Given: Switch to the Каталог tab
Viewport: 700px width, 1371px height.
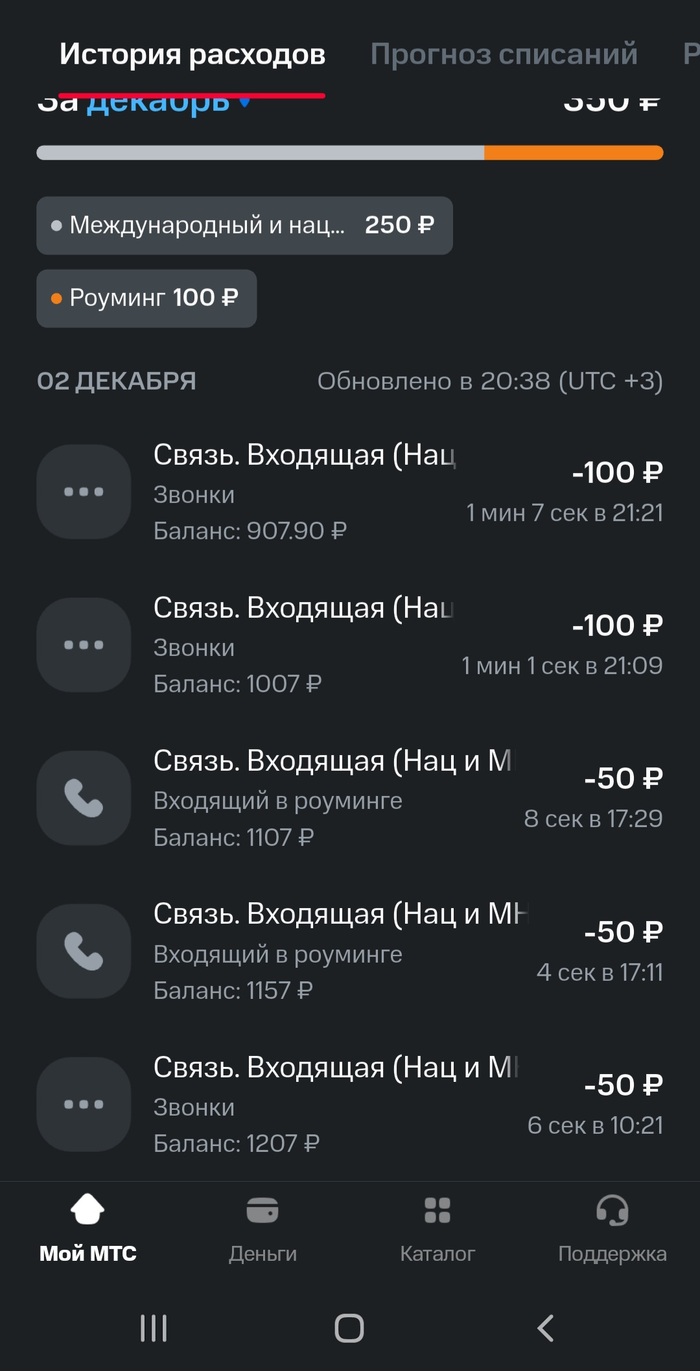Looking at the screenshot, I should click(437, 1228).
